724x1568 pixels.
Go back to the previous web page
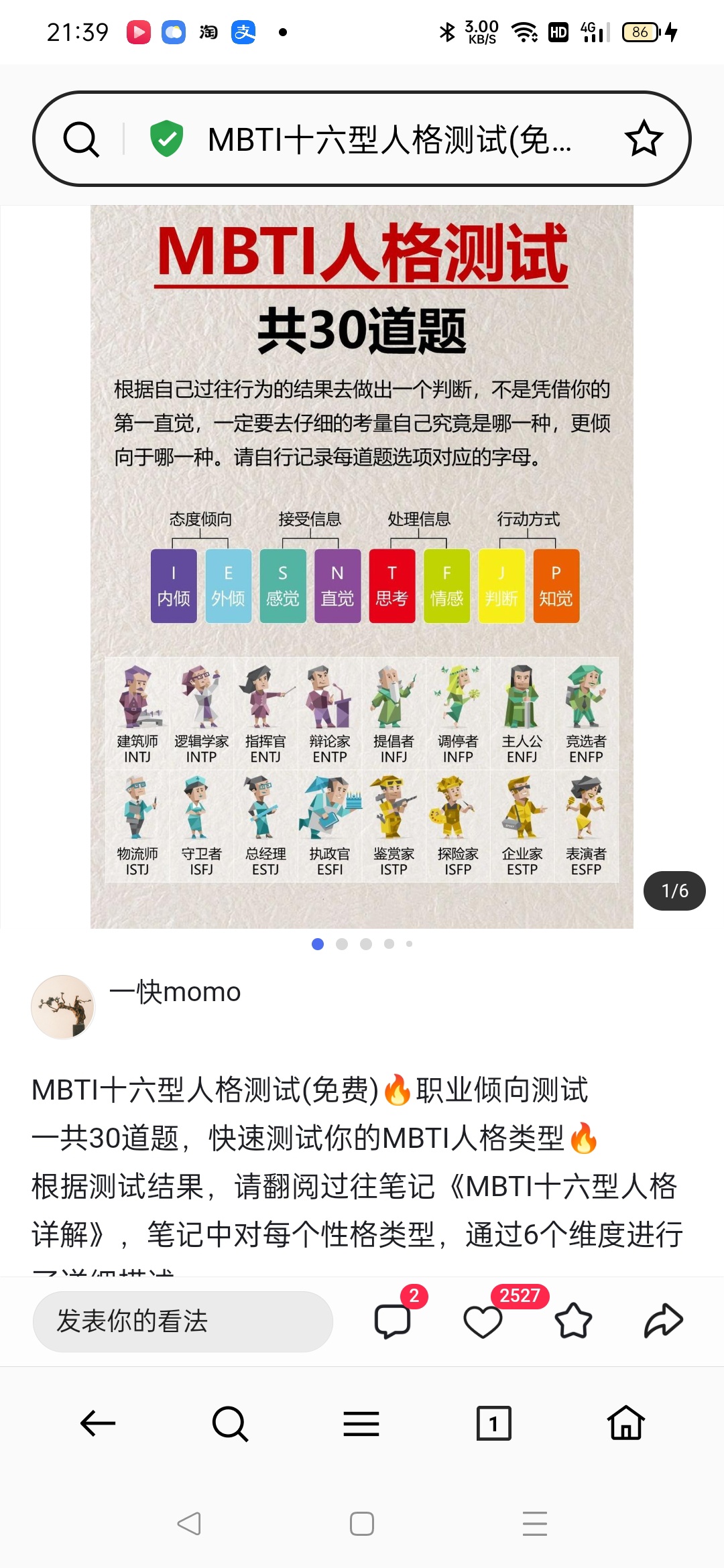click(98, 1423)
